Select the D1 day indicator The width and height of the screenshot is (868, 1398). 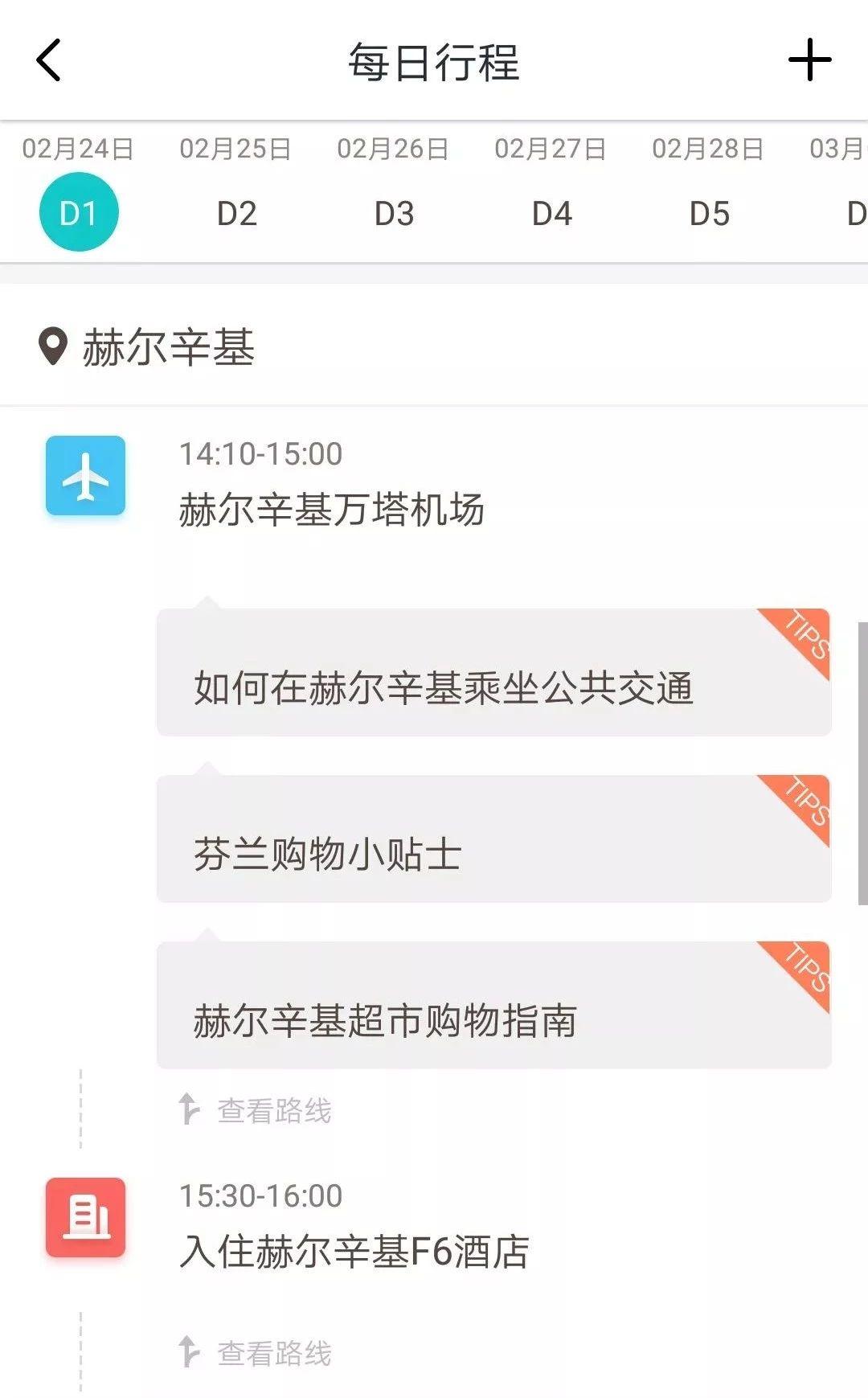point(79,211)
